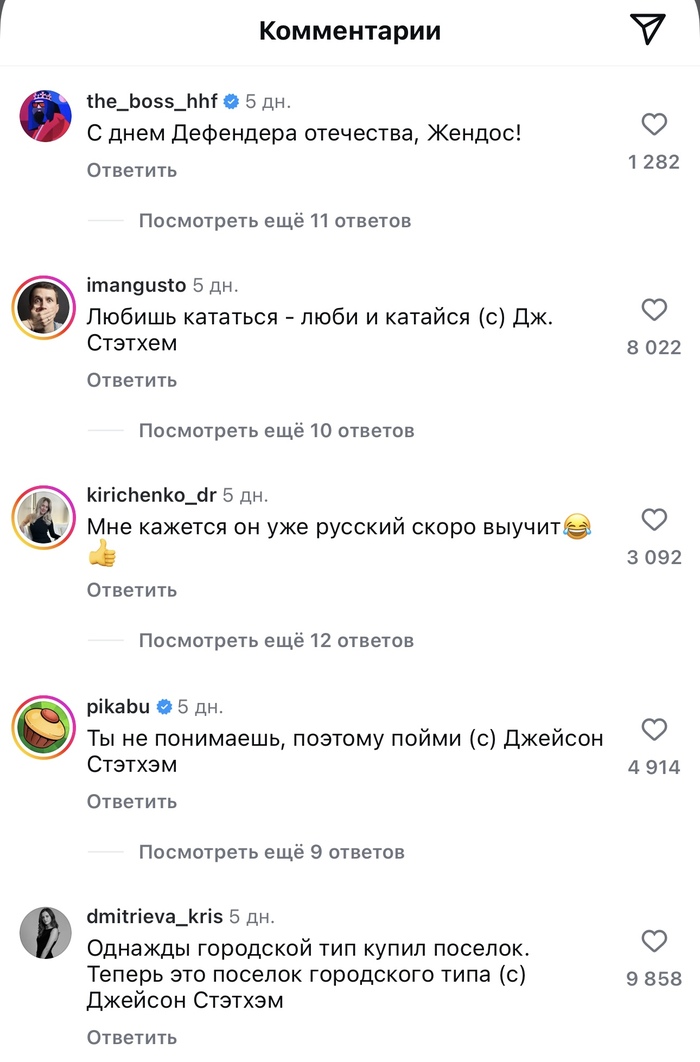700x1062 pixels.
Task: Like kirichenko_dr's comment
Action: click(654, 519)
